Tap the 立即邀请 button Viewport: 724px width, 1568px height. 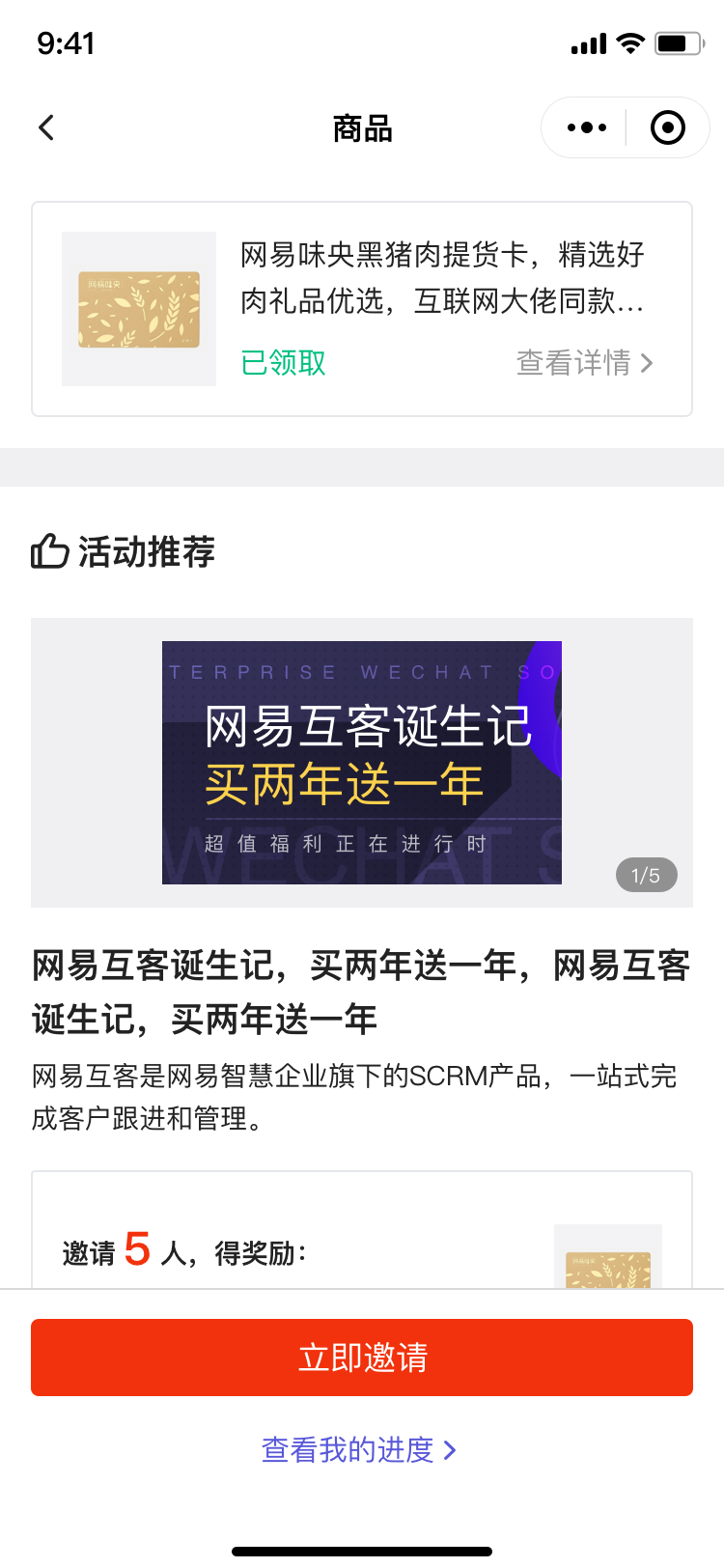pyautogui.click(x=362, y=1358)
